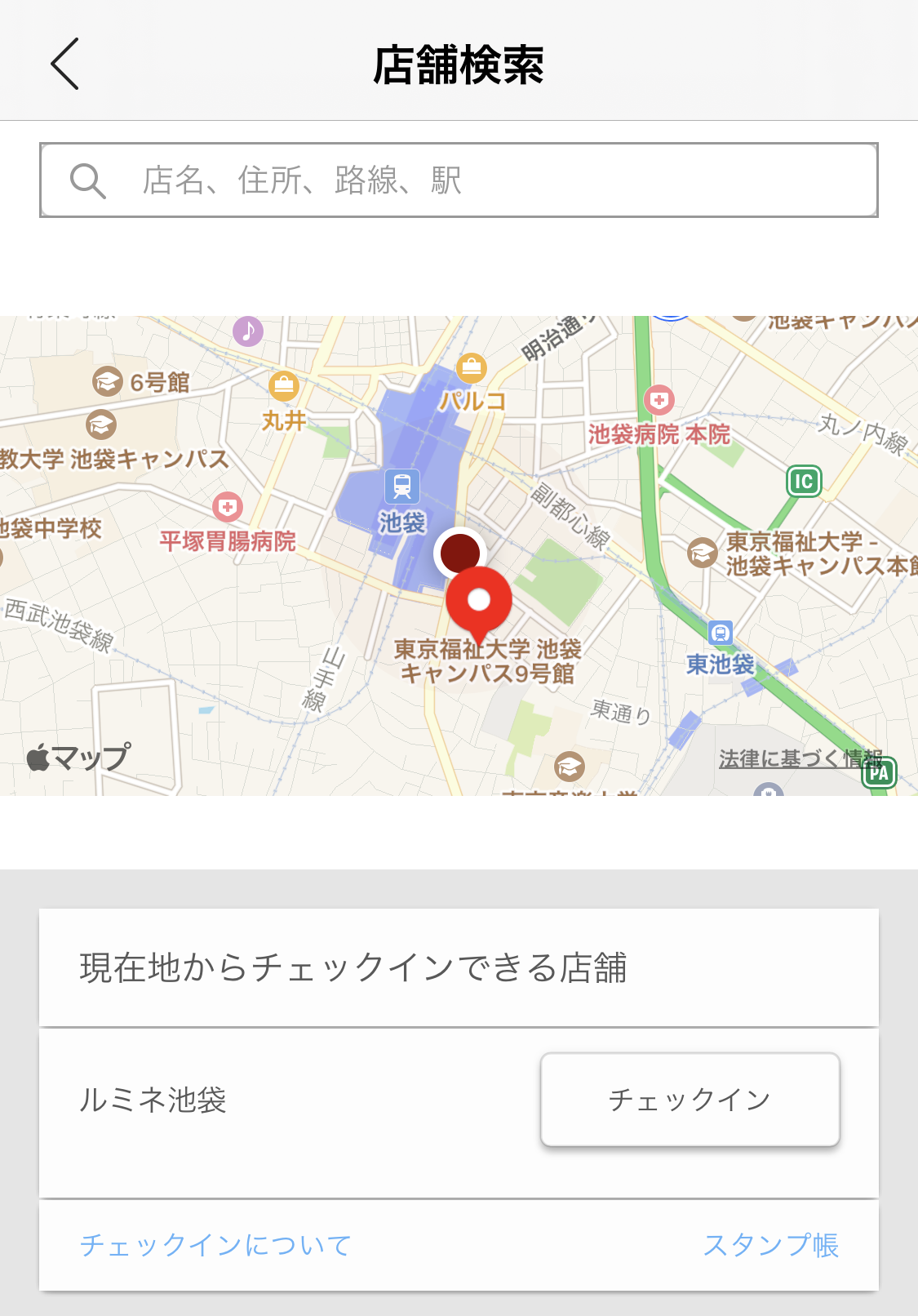
Task: Go back from the 店舗検索 screen
Action: (65, 64)
